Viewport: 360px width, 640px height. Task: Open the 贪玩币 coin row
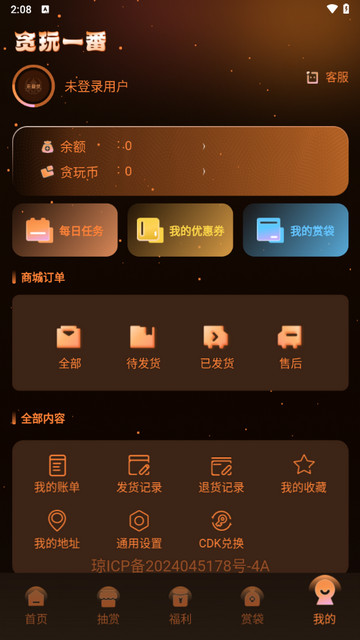tap(122, 171)
